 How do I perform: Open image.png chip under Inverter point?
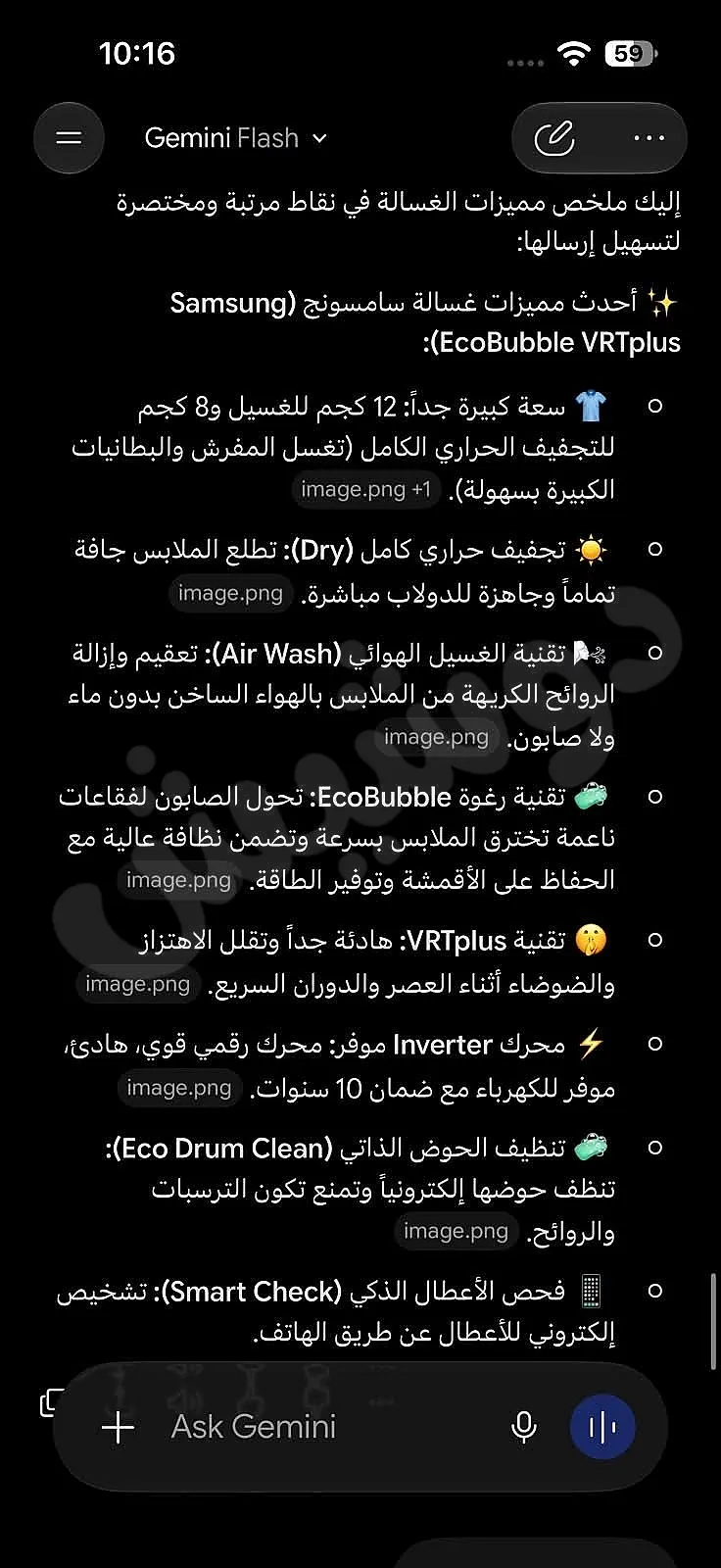[x=178, y=1088]
